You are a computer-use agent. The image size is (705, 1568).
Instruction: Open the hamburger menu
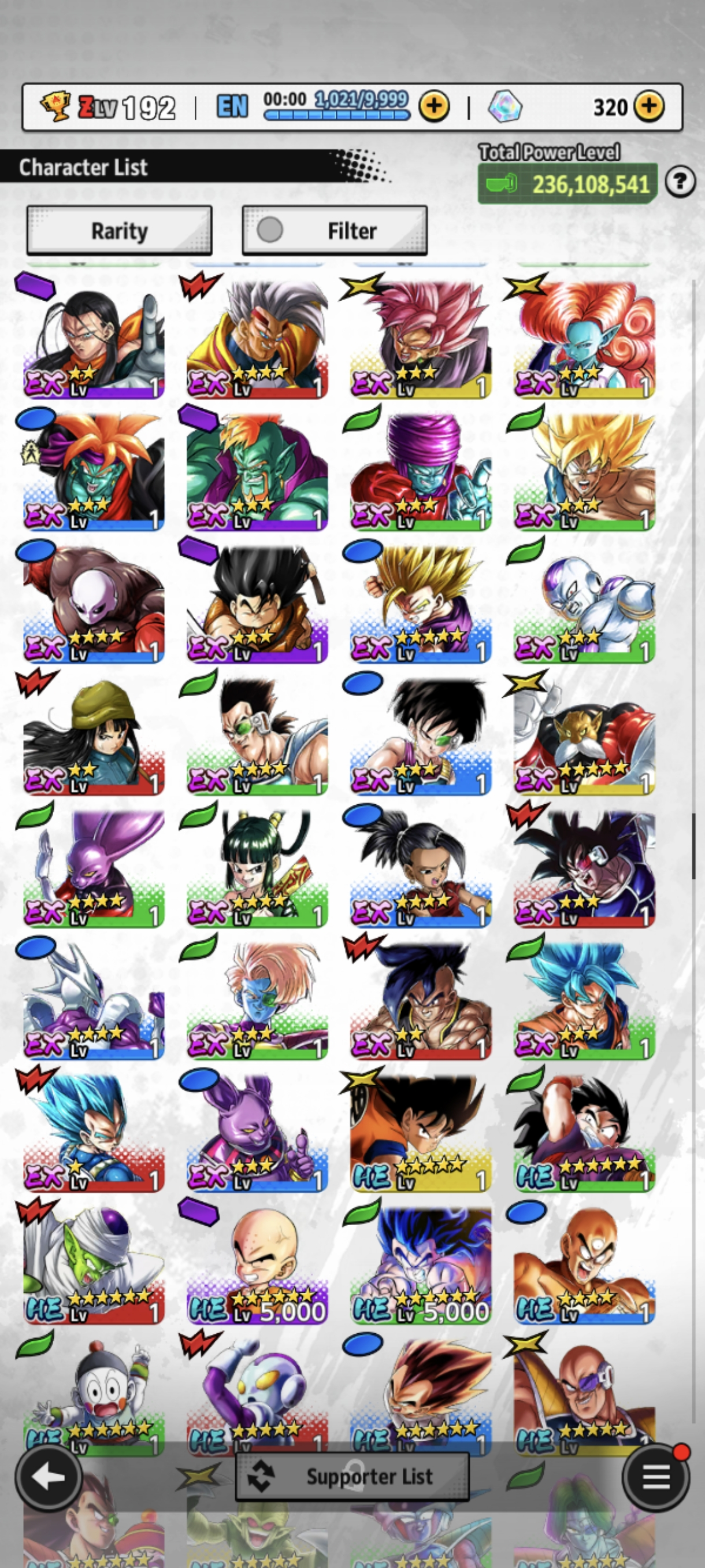[656, 1477]
